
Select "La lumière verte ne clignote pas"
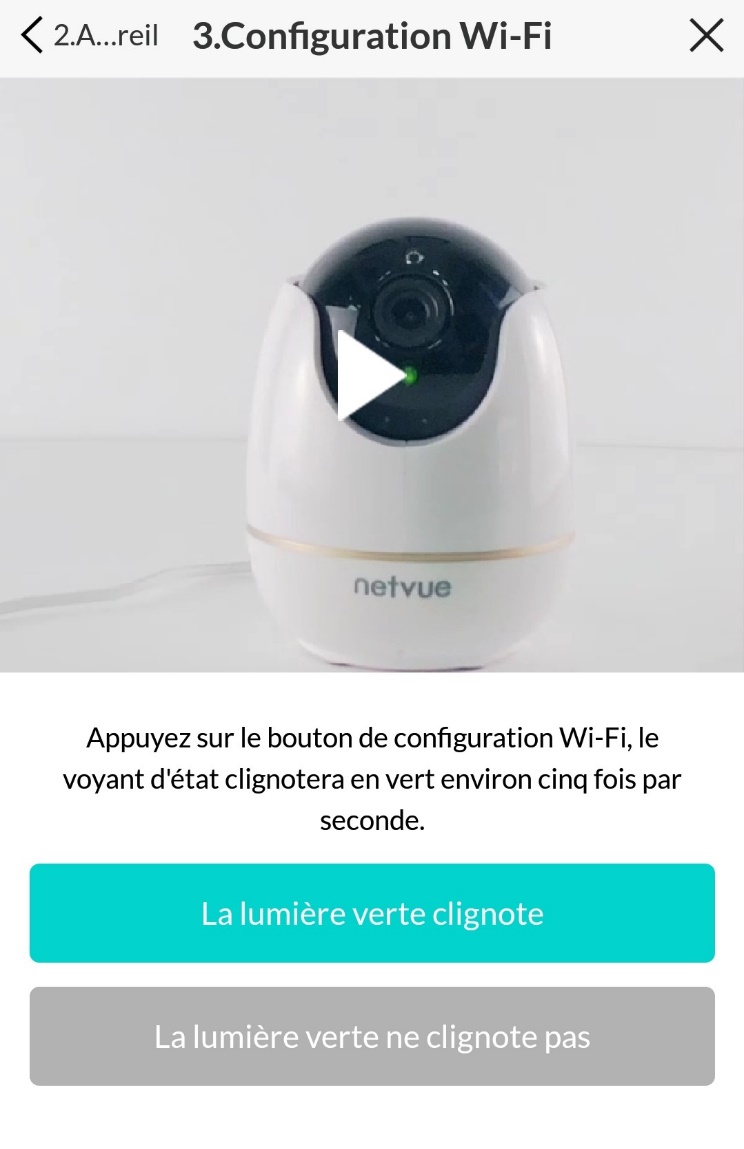(372, 1036)
